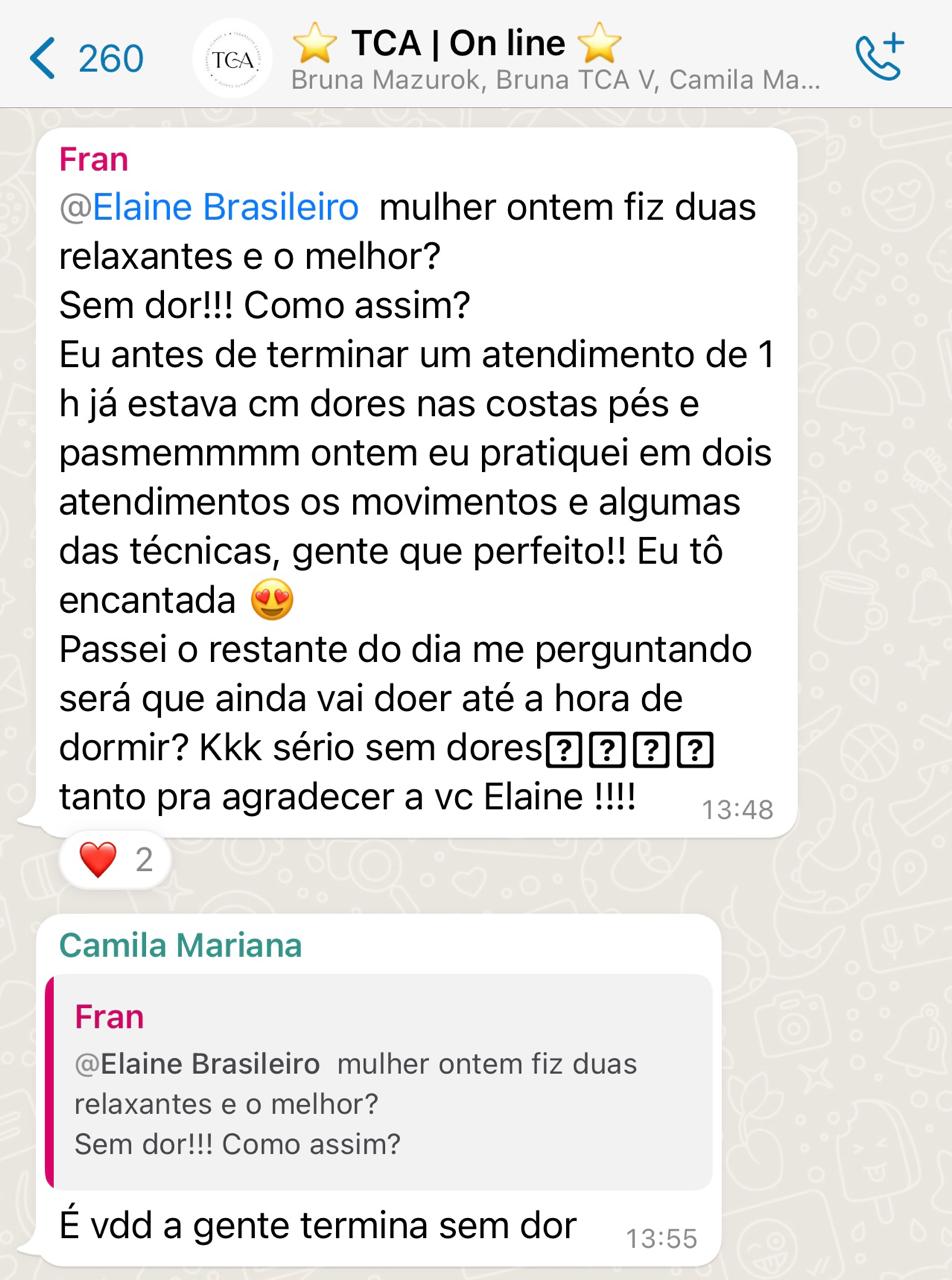
Task: Open the TCA group profile picture
Action: [x=232, y=58]
